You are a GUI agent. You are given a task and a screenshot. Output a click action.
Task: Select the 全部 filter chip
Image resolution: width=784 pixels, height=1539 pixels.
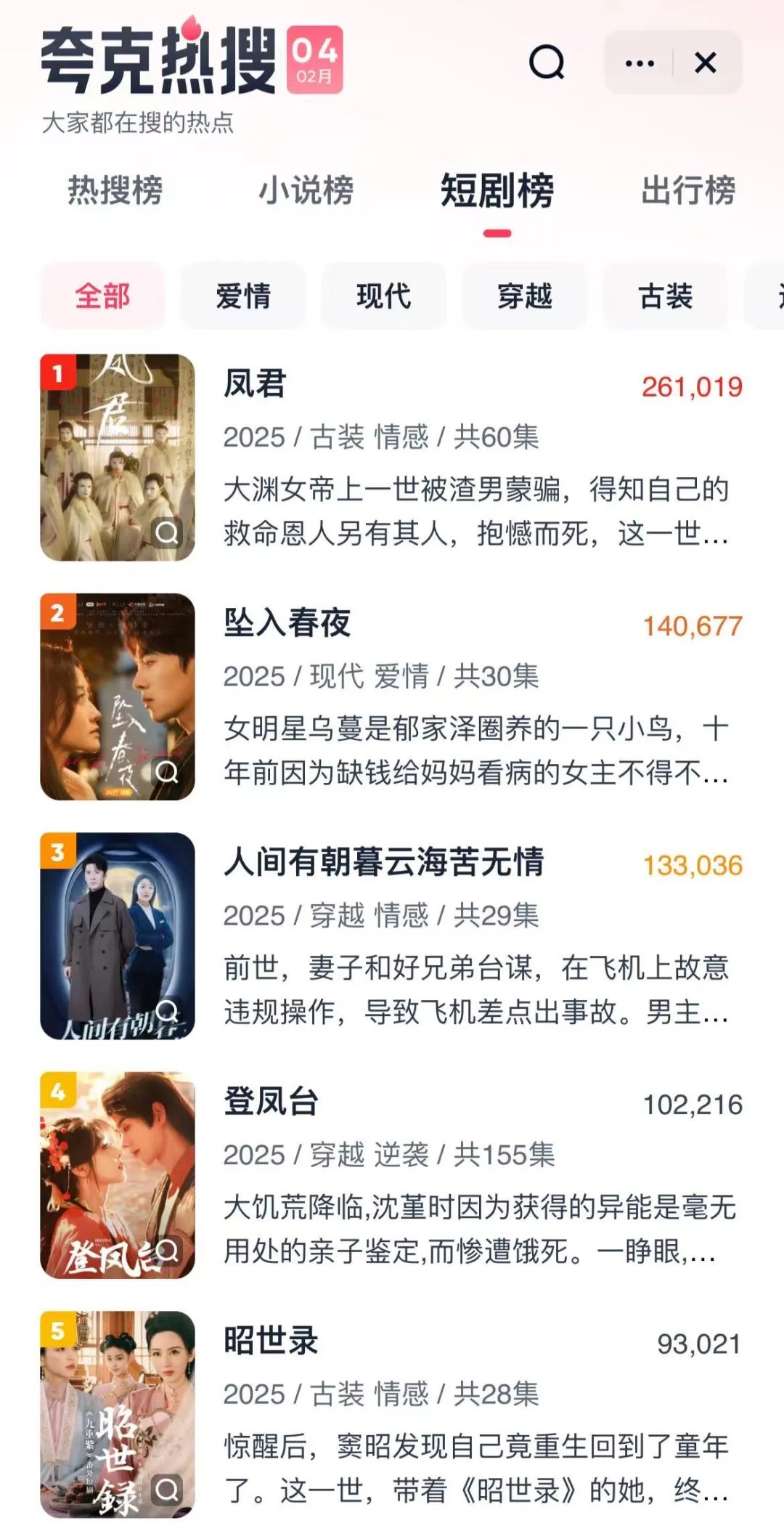102,296
